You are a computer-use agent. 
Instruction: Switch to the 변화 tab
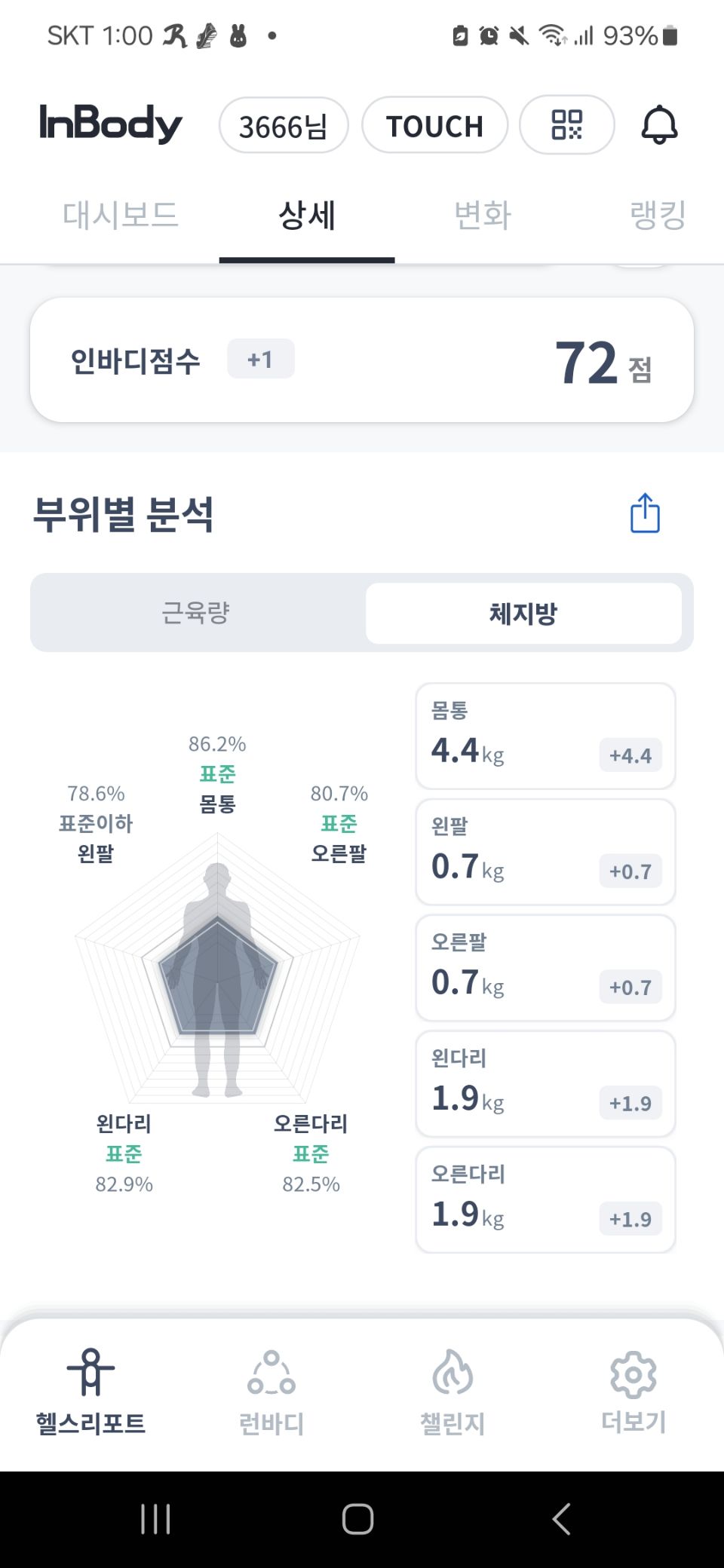(x=483, y=216)
